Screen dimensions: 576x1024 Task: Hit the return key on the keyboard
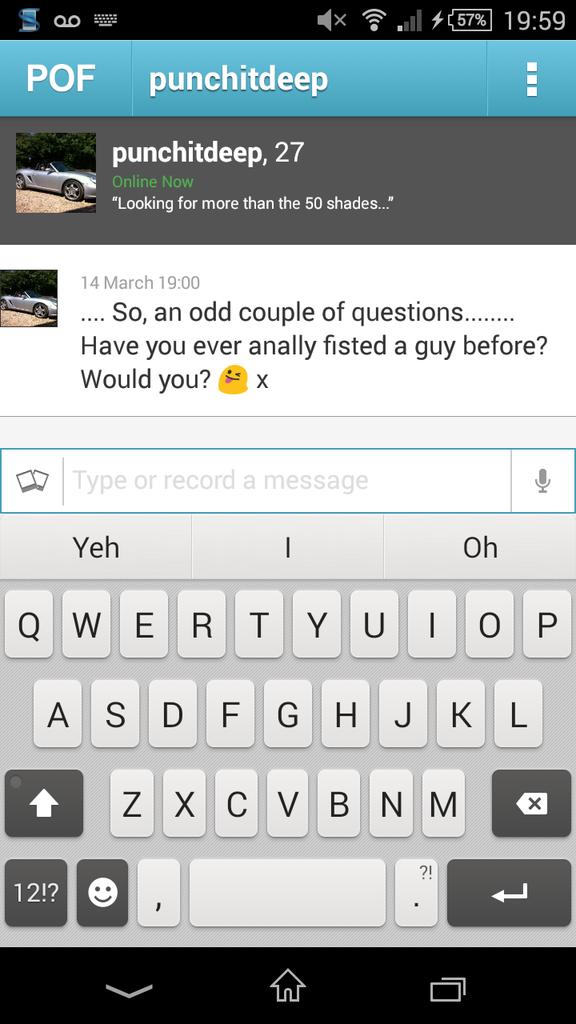[x=509, y=892]
